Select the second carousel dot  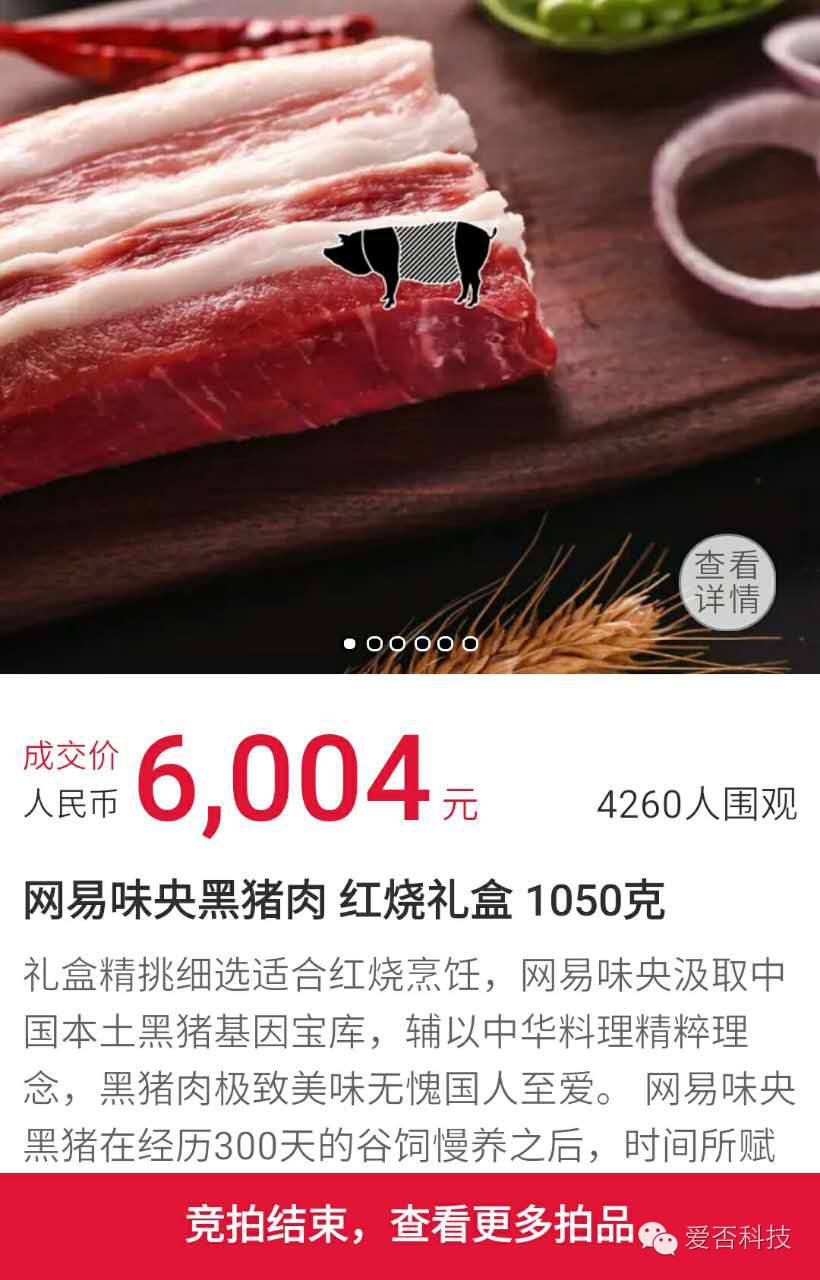[375, 645]
